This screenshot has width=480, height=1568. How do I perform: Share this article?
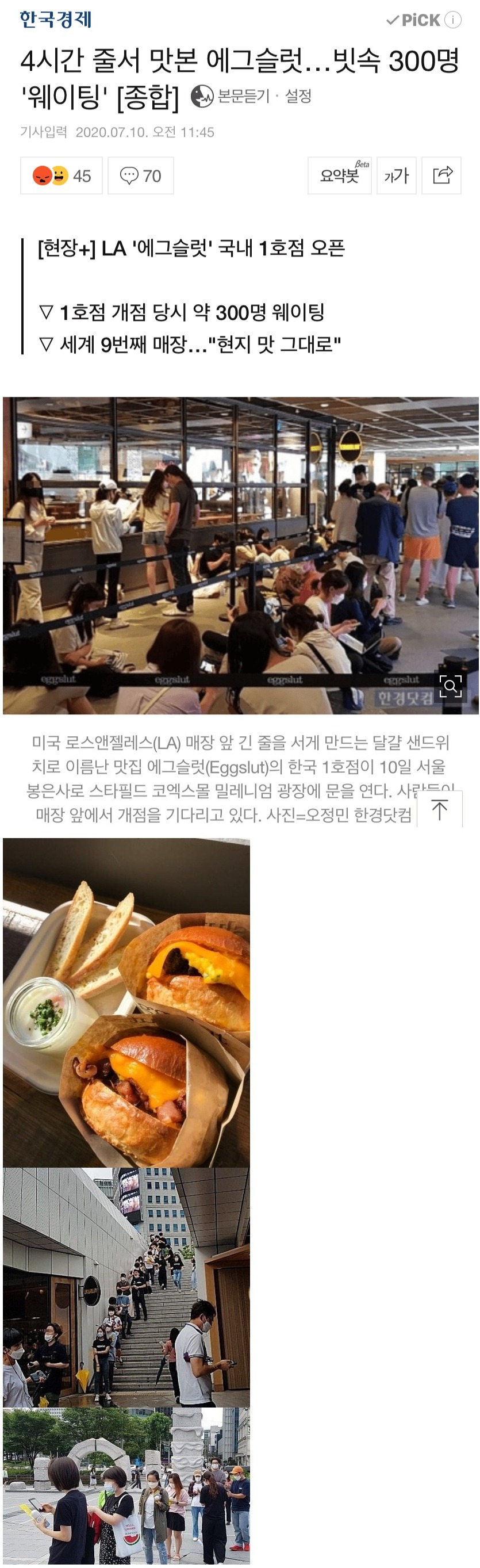(x=441, y=176)
